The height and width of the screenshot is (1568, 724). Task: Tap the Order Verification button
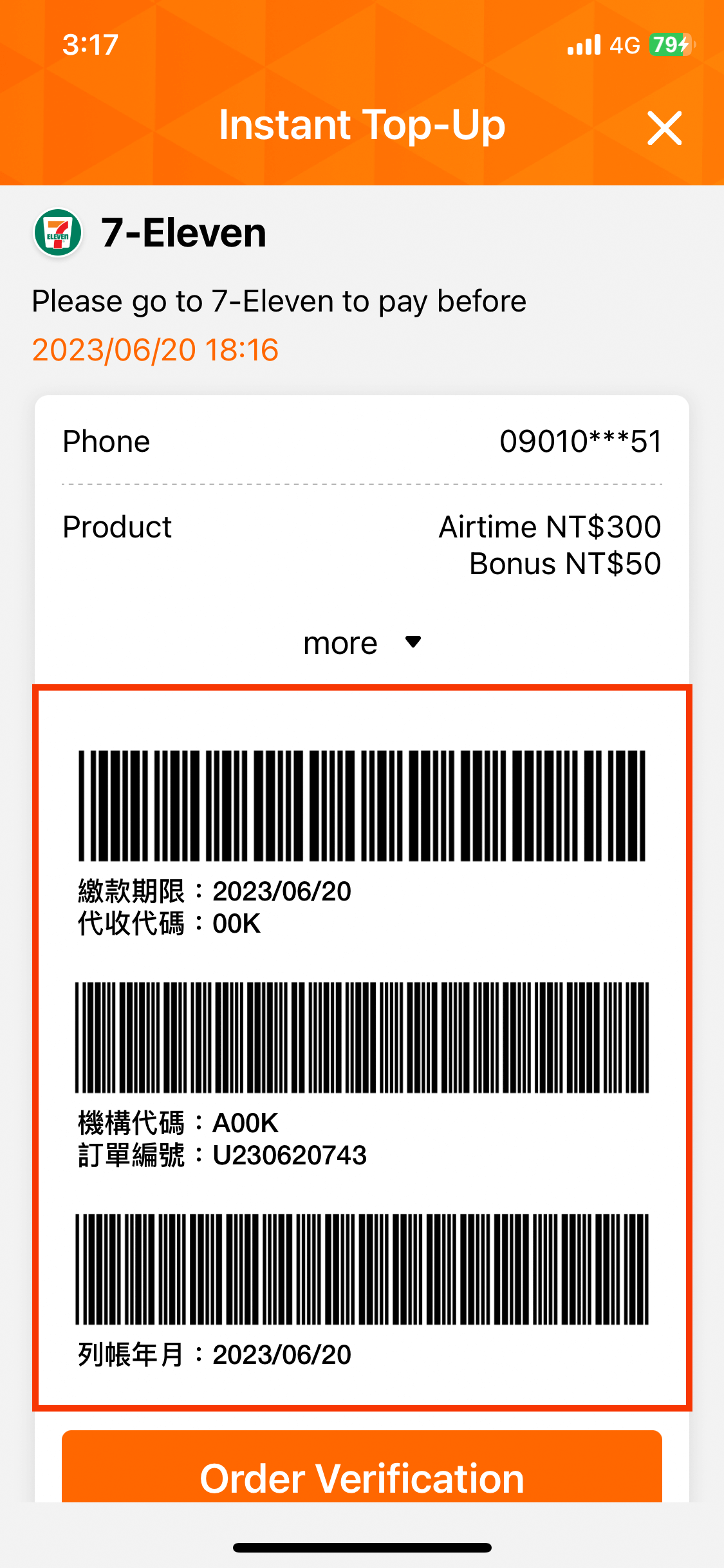[362, 1469]
